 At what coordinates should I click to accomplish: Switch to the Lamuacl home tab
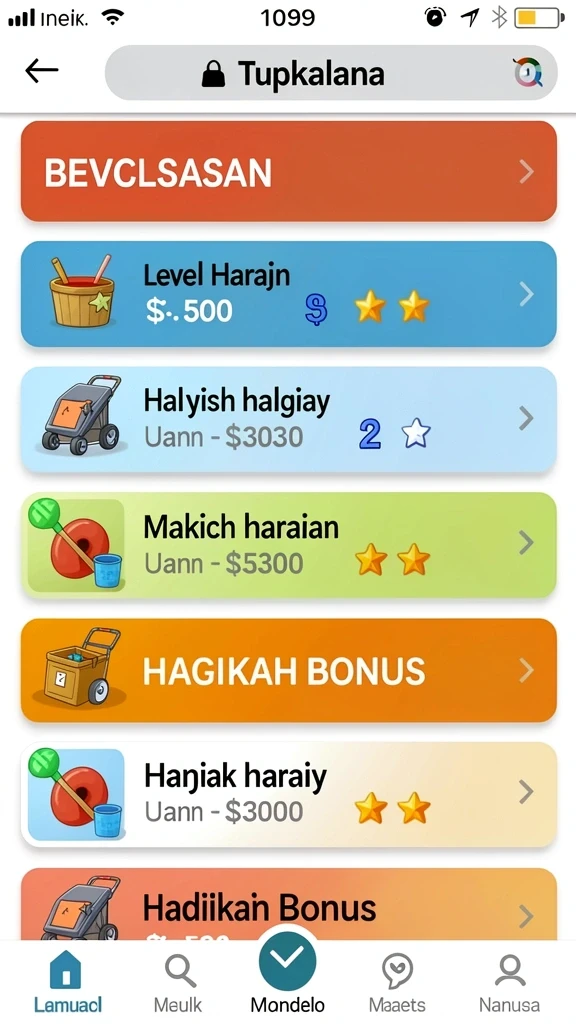coord(67,982)
